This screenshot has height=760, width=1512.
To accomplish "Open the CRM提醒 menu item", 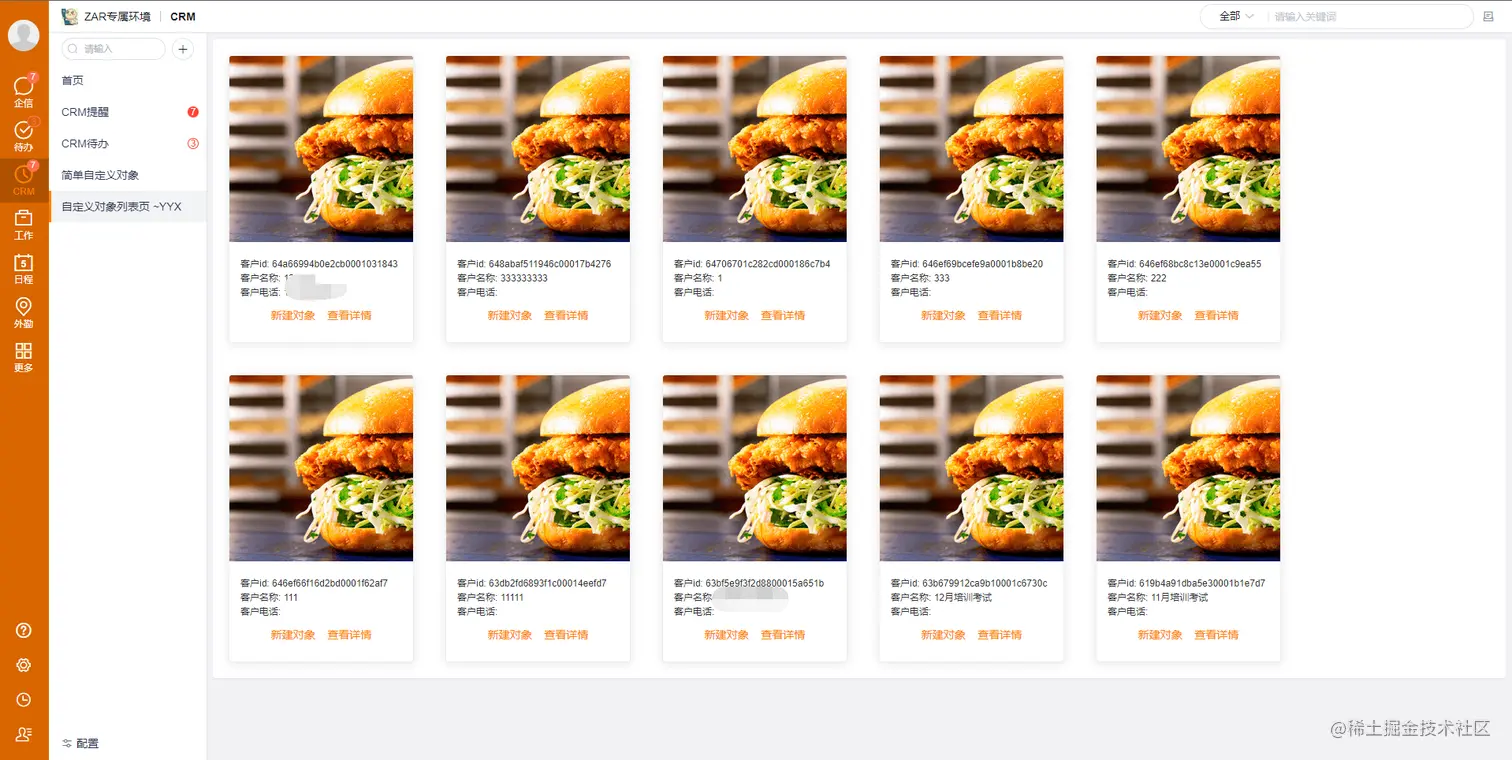I will point(85,112).
